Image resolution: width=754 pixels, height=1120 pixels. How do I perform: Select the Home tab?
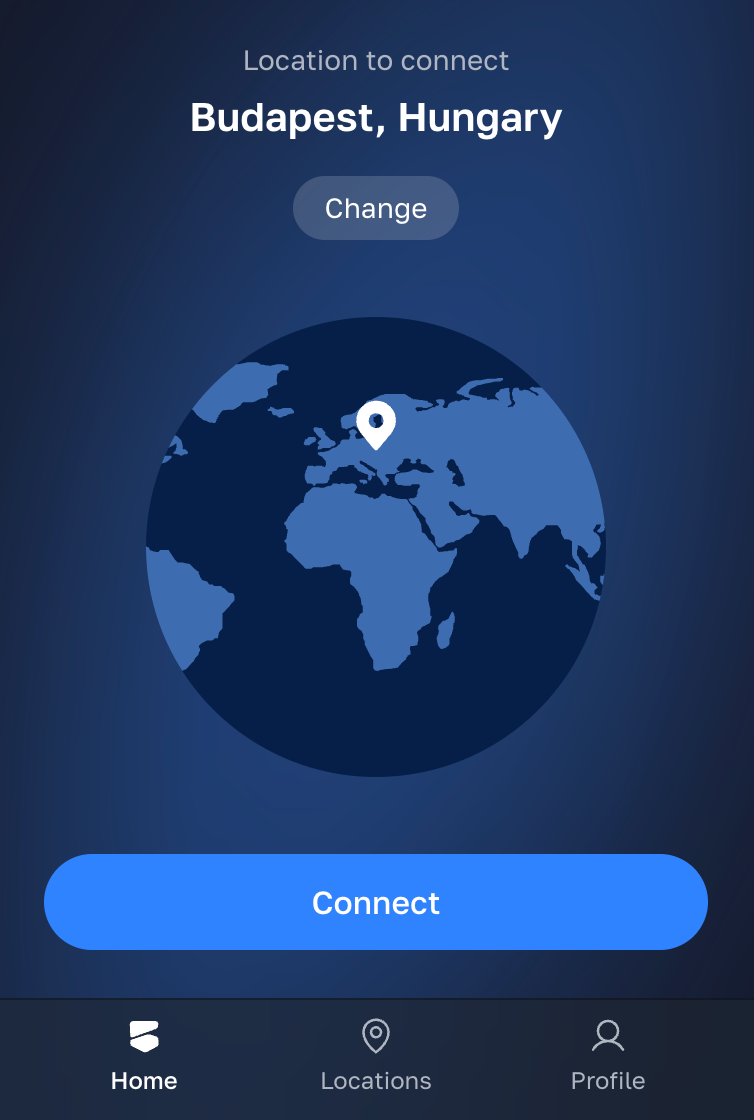(144, 1056)
